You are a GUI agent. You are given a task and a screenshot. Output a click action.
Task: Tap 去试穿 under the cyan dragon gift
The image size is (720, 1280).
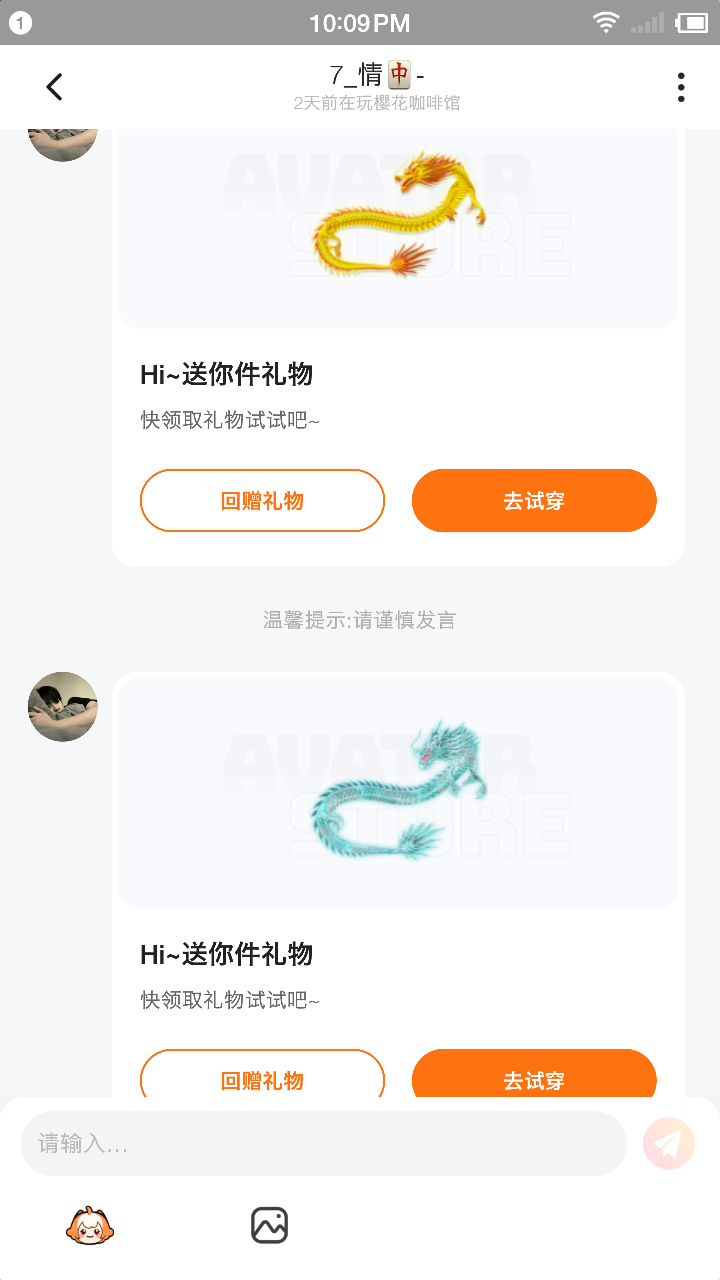534,1074
